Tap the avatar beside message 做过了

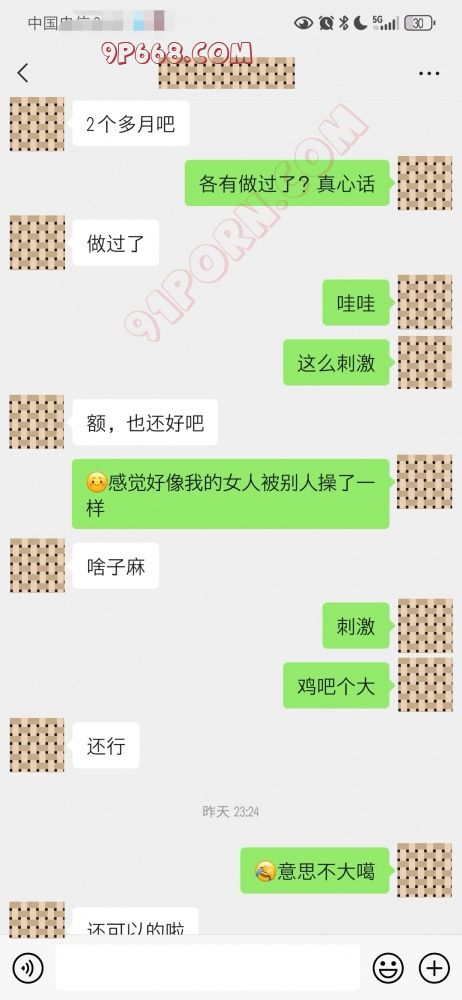click(37, 242)
